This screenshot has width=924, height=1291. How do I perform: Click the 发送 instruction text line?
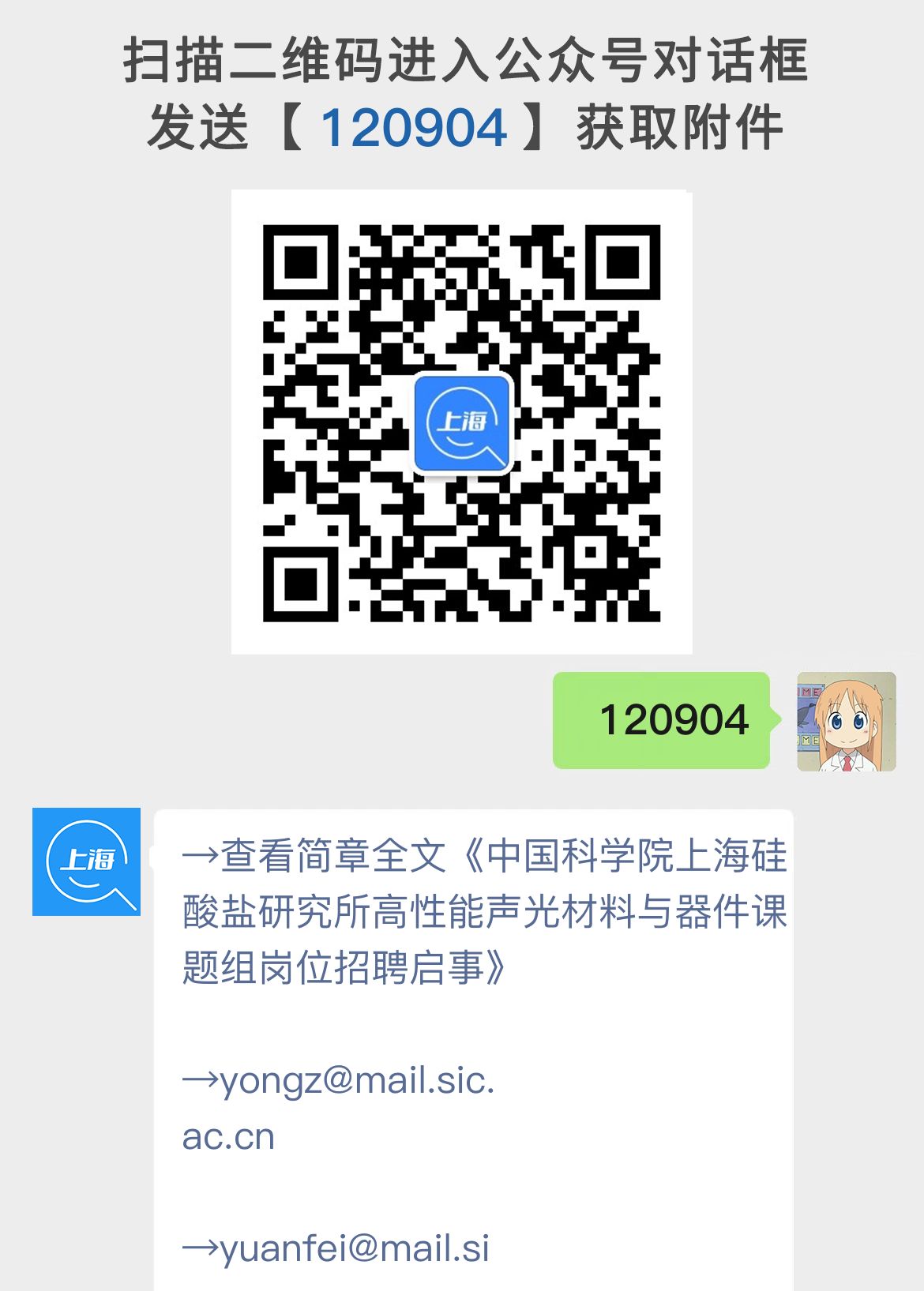[201, 126]
